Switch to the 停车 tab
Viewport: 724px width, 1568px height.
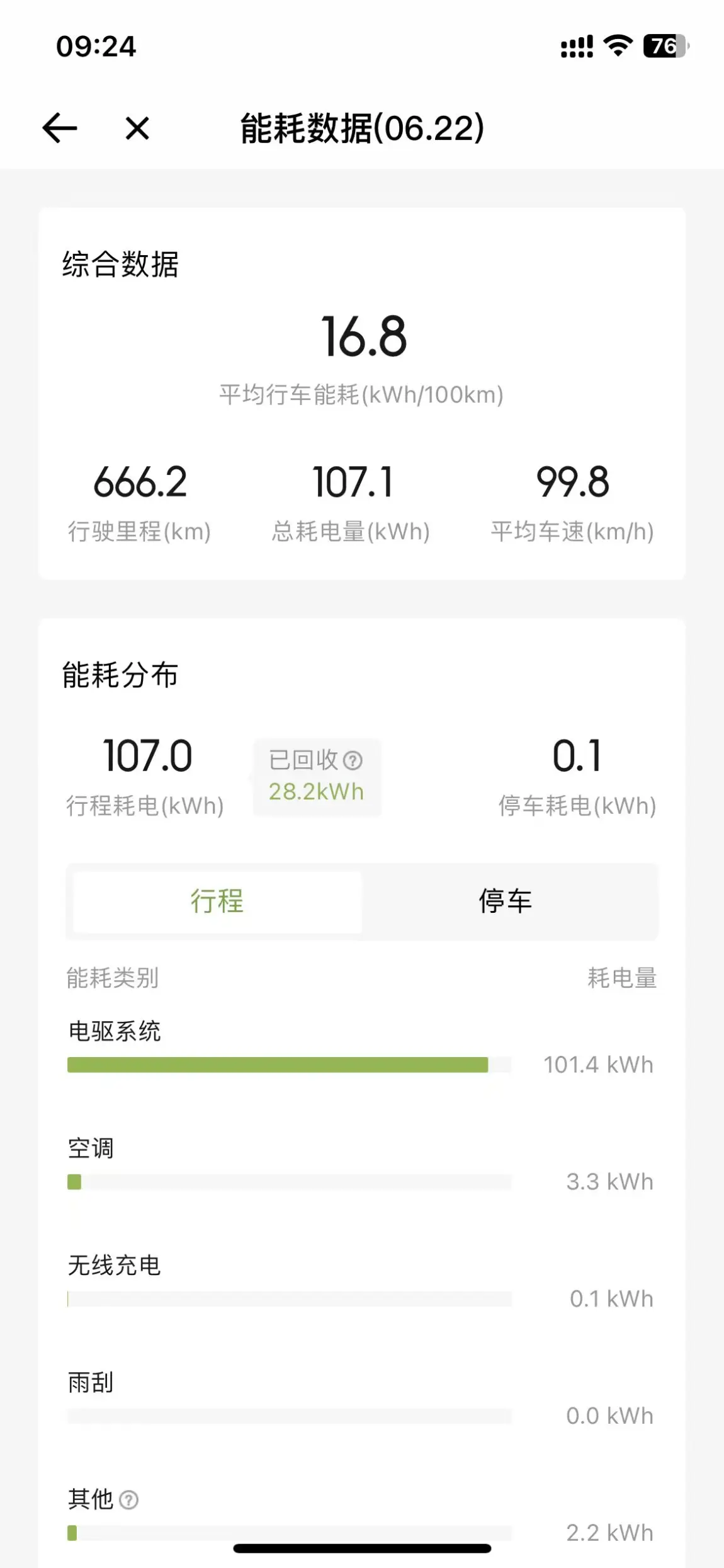[505, 901]
